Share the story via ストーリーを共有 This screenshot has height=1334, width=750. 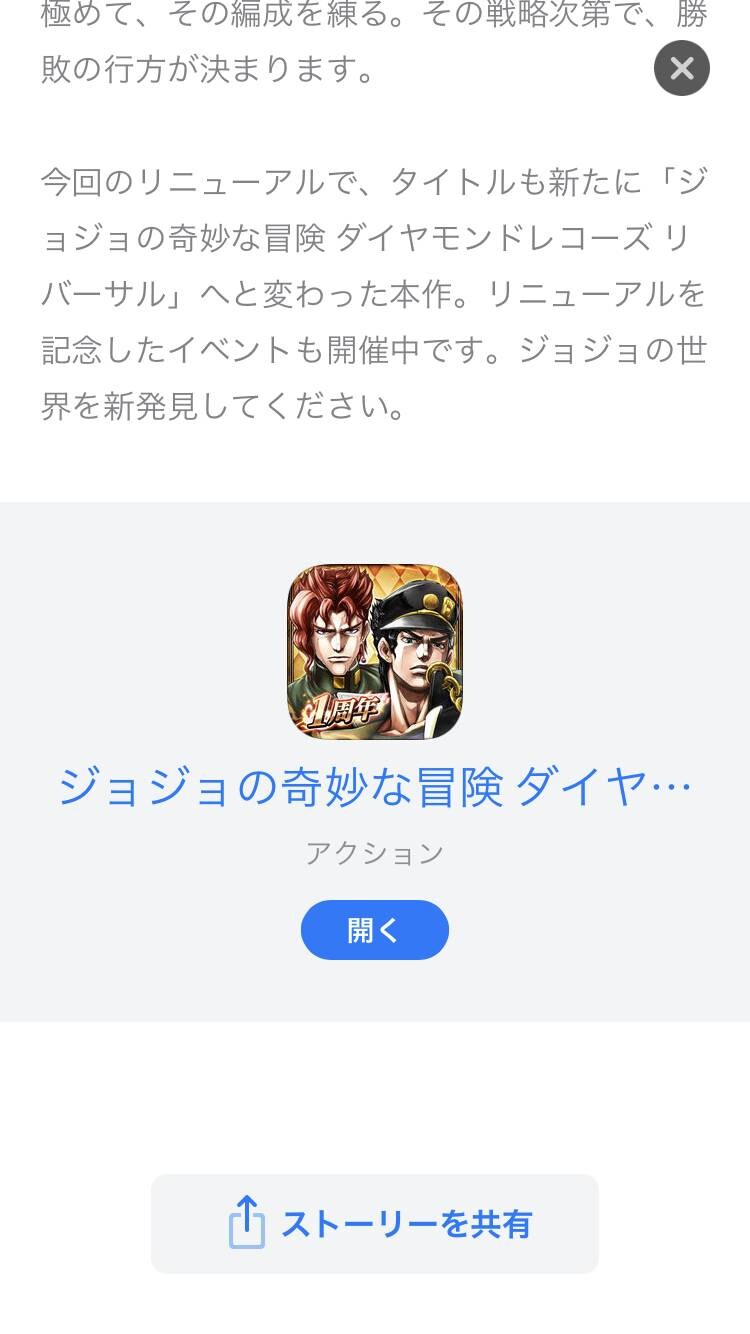tap(375, 1224)
